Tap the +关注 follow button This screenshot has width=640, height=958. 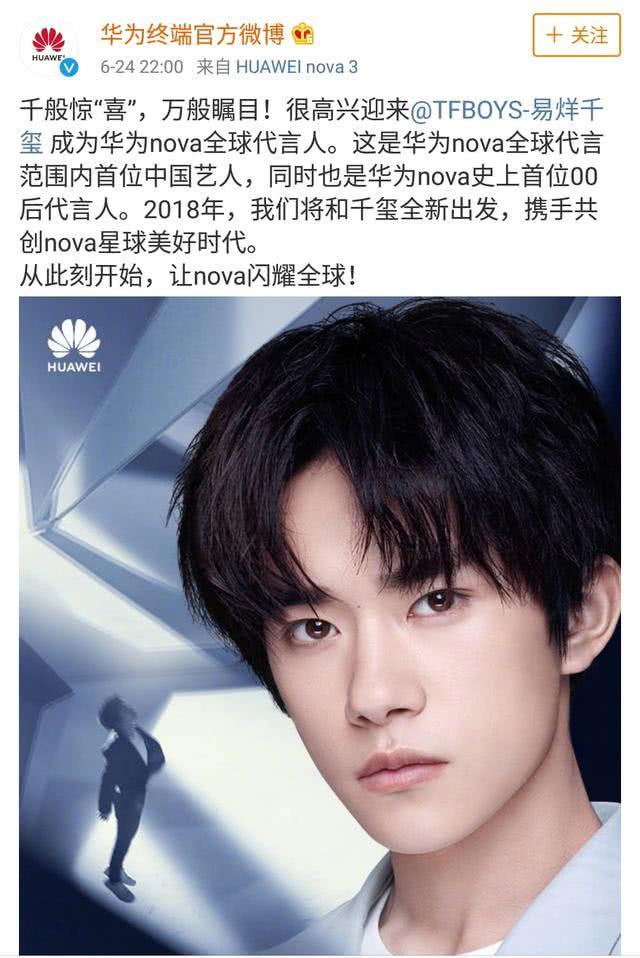577,35
